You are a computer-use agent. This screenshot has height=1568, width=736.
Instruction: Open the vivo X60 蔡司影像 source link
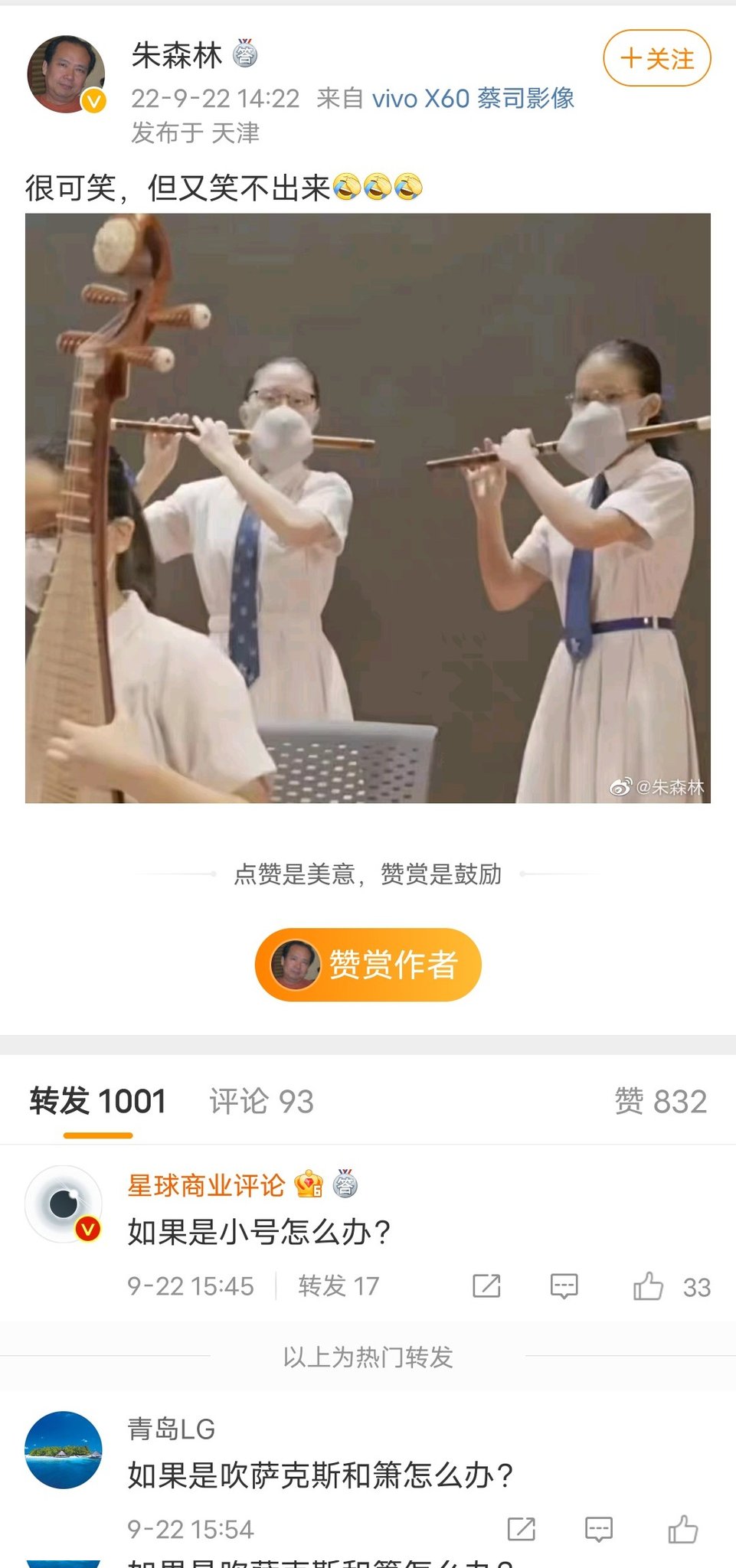click(473, 98)
